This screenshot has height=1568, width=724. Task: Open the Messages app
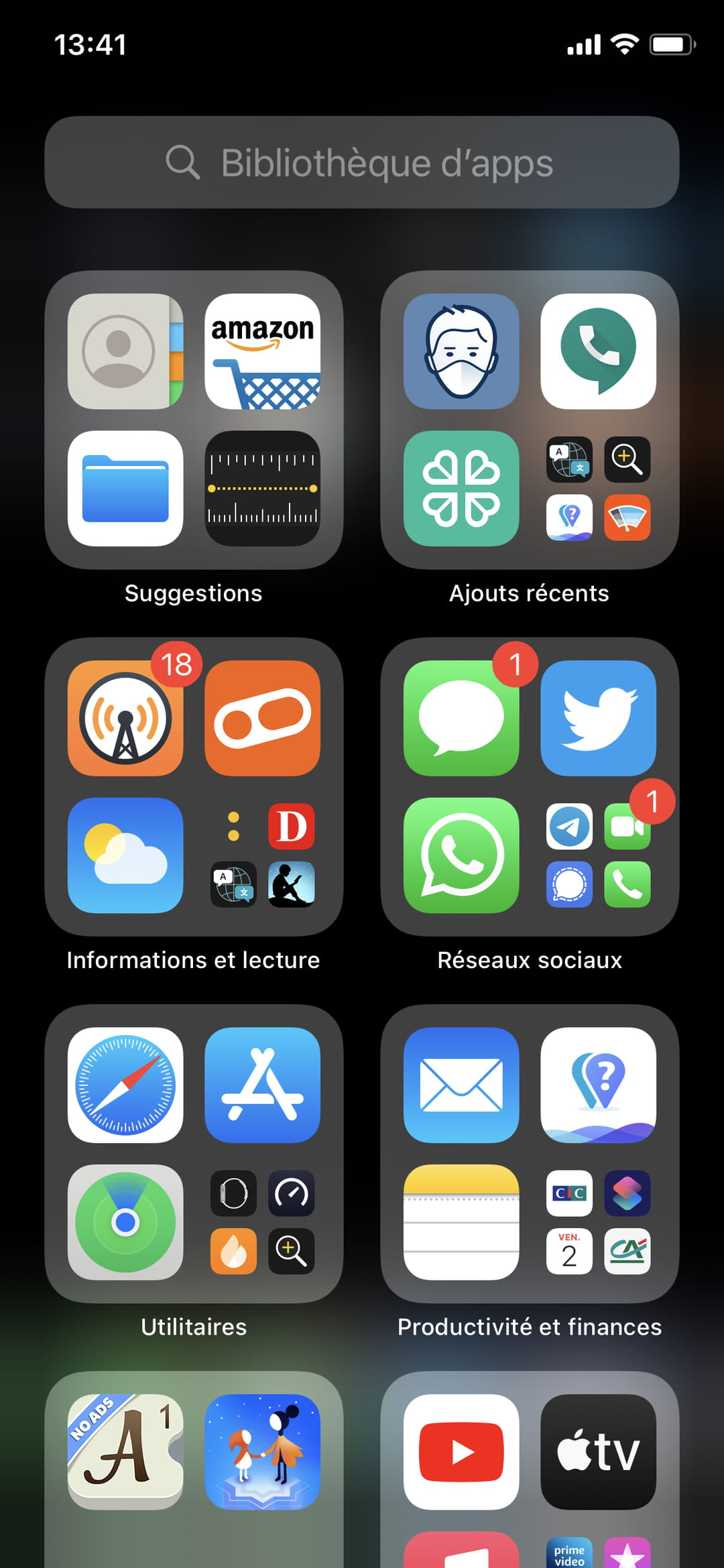(461, 718)
